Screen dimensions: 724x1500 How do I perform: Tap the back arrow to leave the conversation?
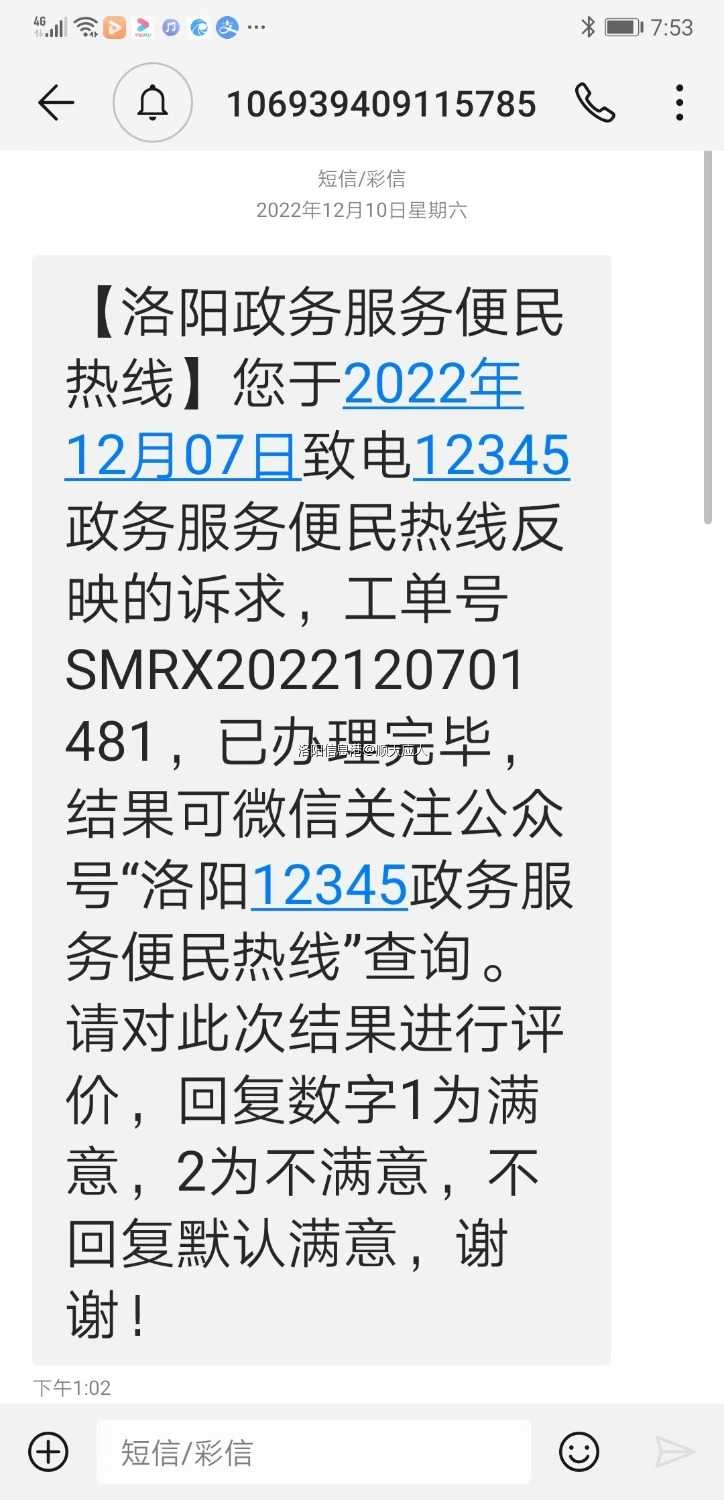pos(56,102)
